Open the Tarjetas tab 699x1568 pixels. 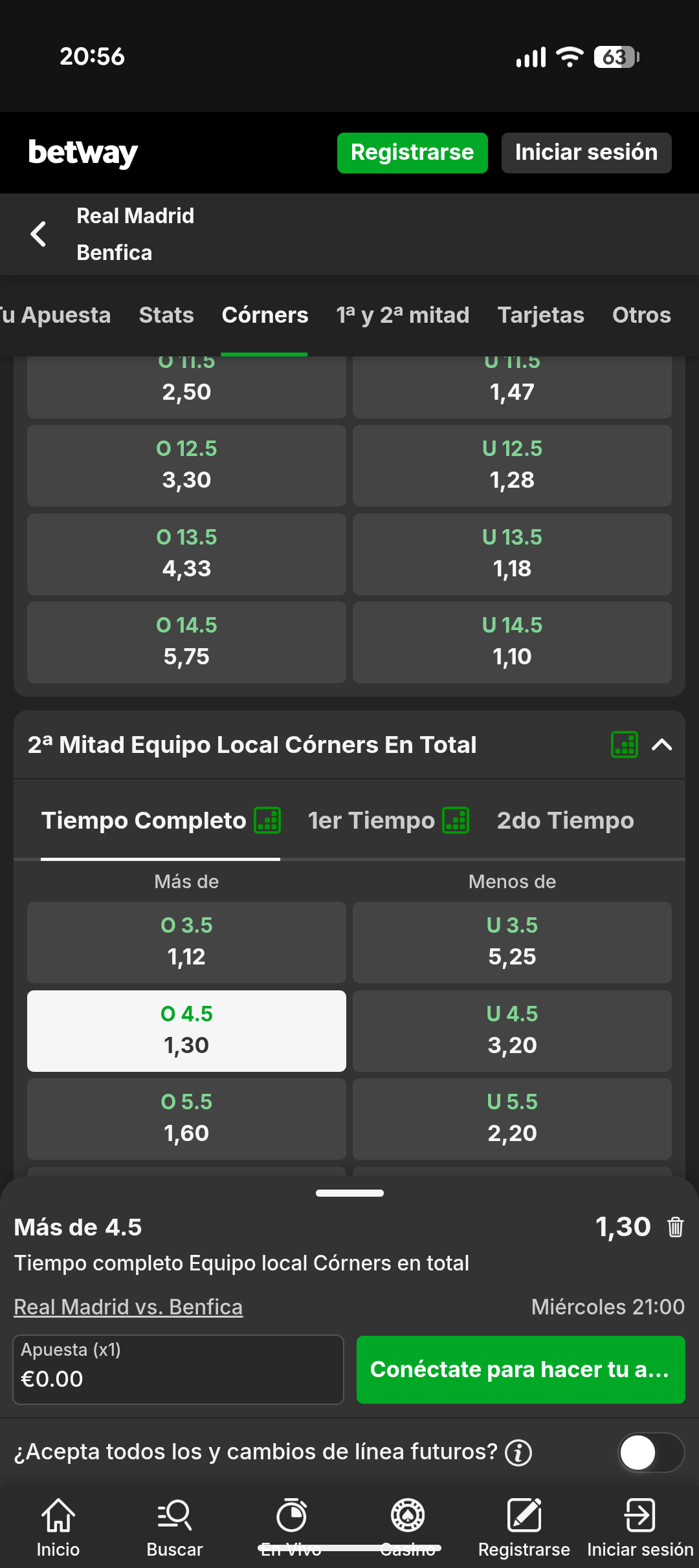tap(540, 315)
